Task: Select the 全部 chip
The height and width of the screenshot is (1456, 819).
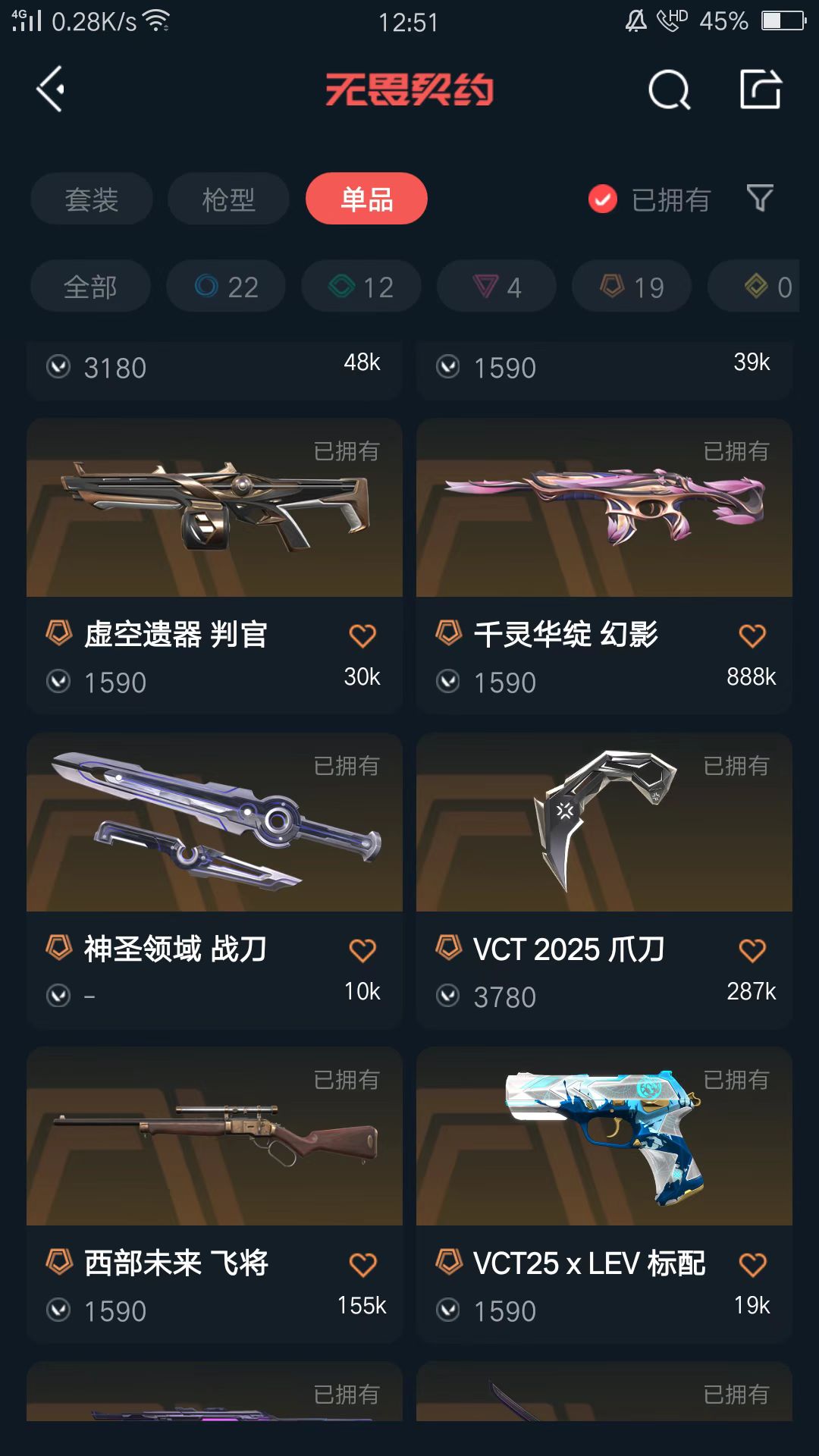Action: (90, 286)
